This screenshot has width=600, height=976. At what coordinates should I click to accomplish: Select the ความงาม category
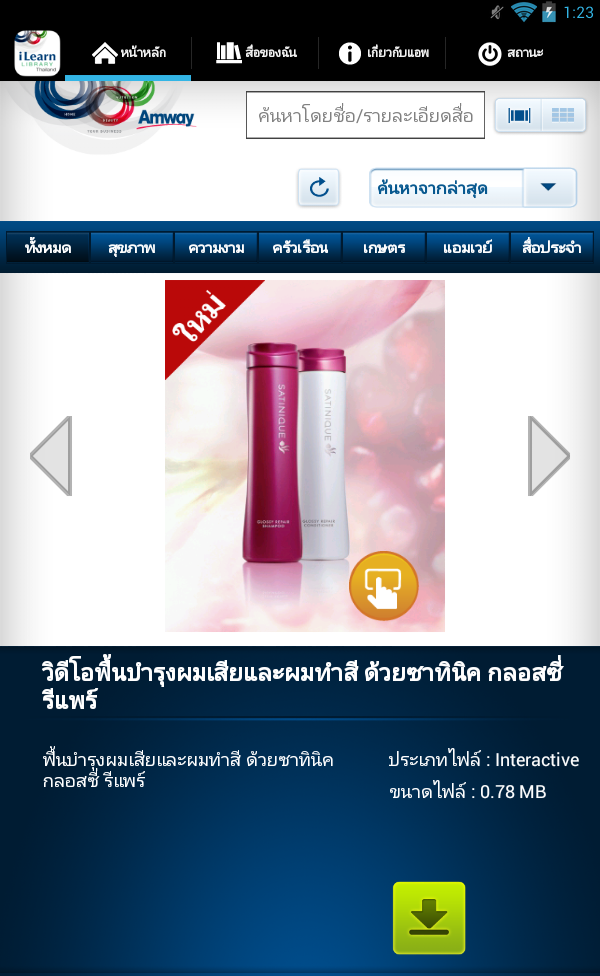216,248
